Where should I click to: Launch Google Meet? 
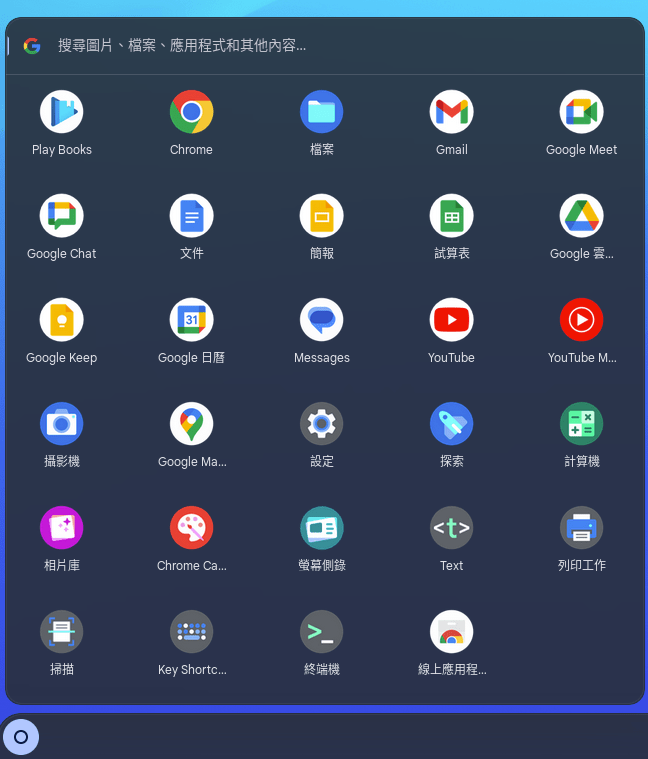(x=582, y=112)
